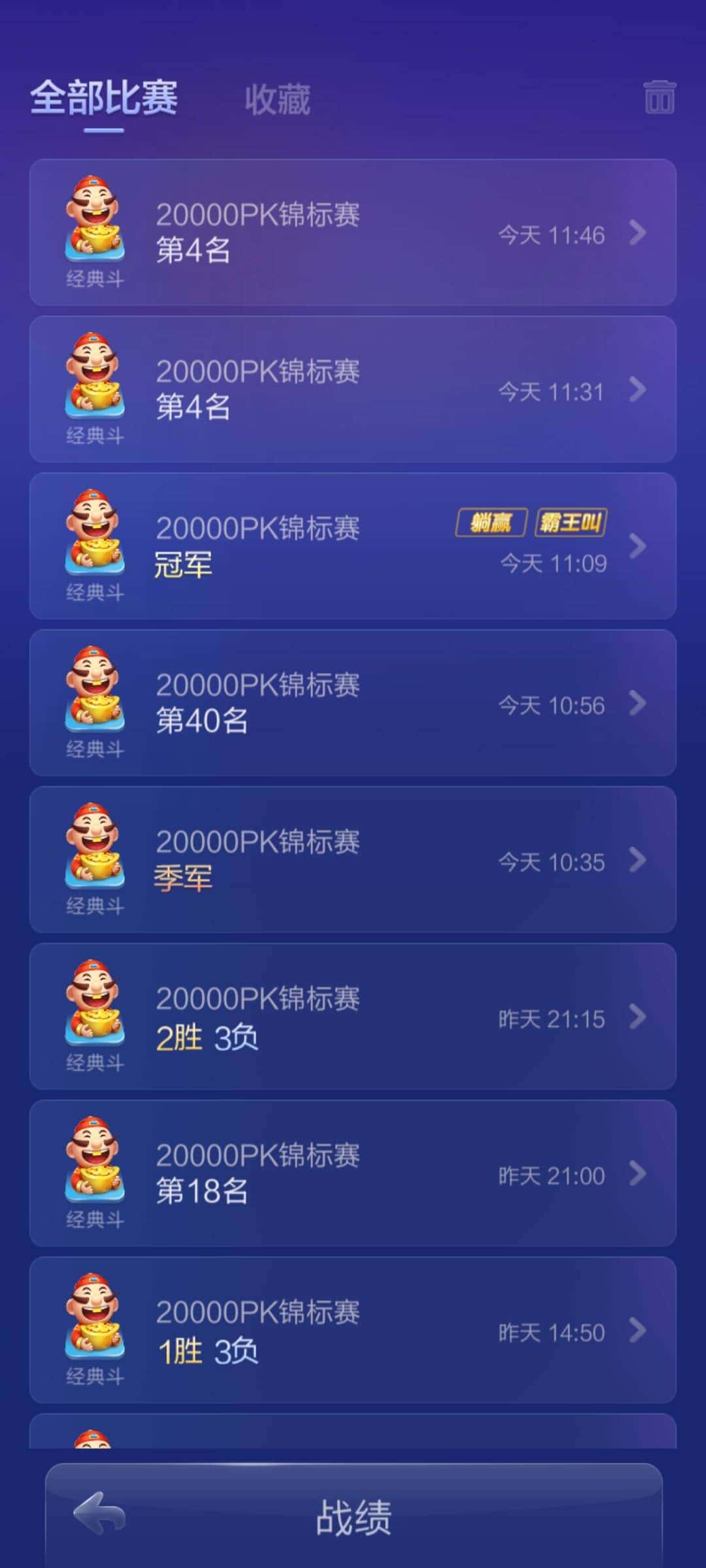Image resolution: width=706 pixels, height=1568 pixels.
Task: Open the trash/delete records icon
Action: coord(661,97)
